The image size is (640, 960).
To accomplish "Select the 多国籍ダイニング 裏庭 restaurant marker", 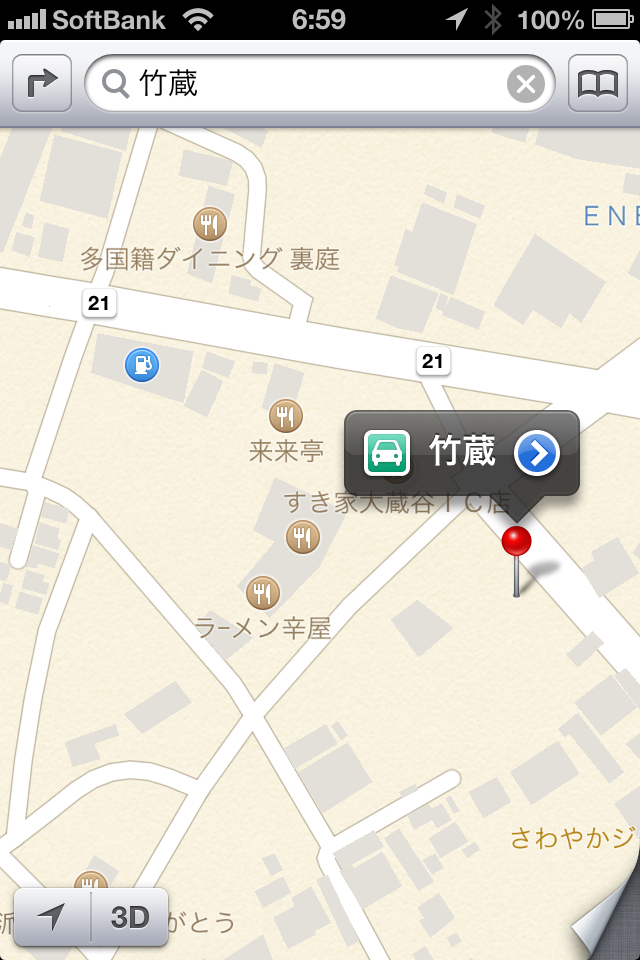I will (209, 223).
